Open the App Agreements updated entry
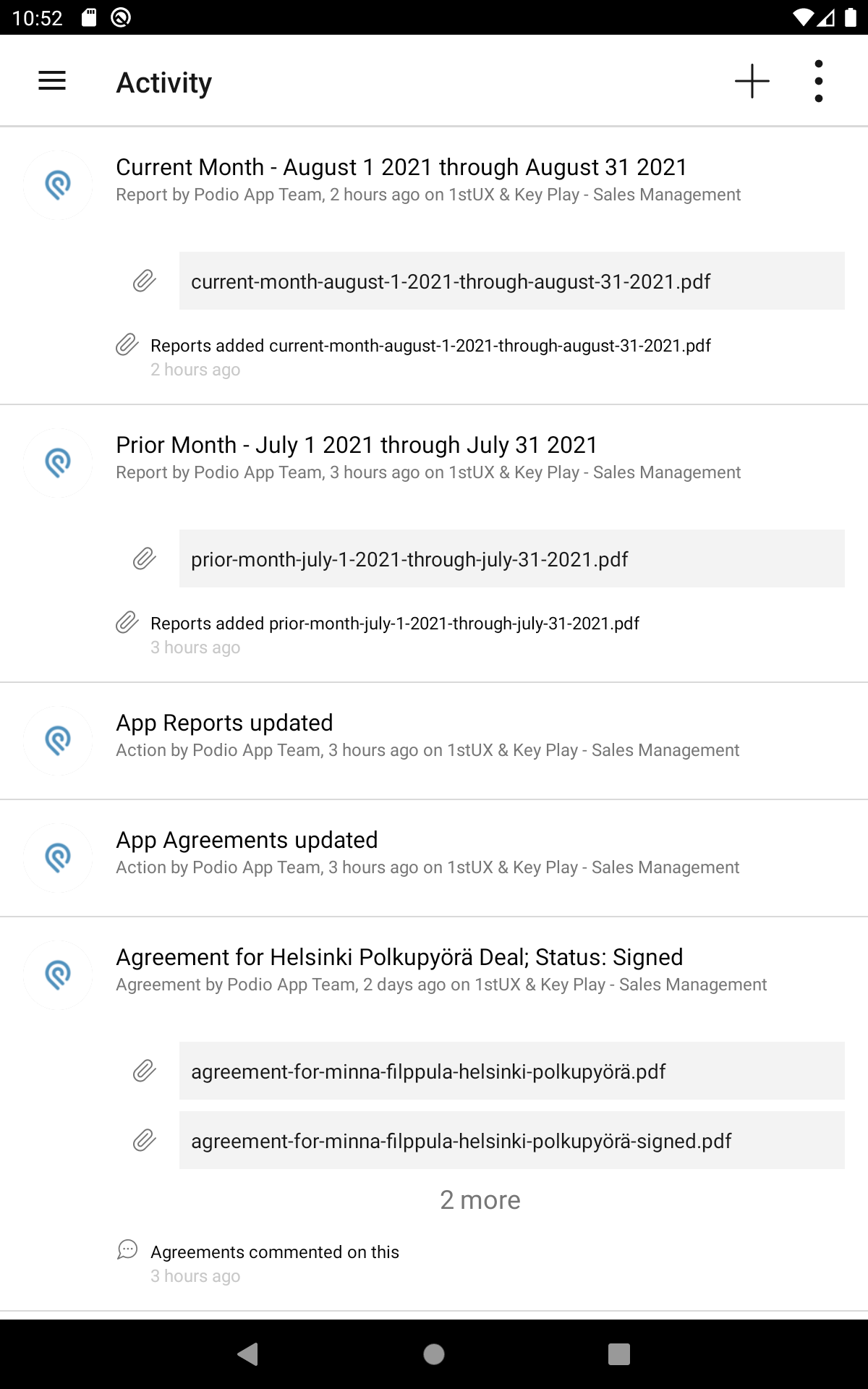Image resolution: width=868 pixels, height=1389 pixels. point(246,841)
